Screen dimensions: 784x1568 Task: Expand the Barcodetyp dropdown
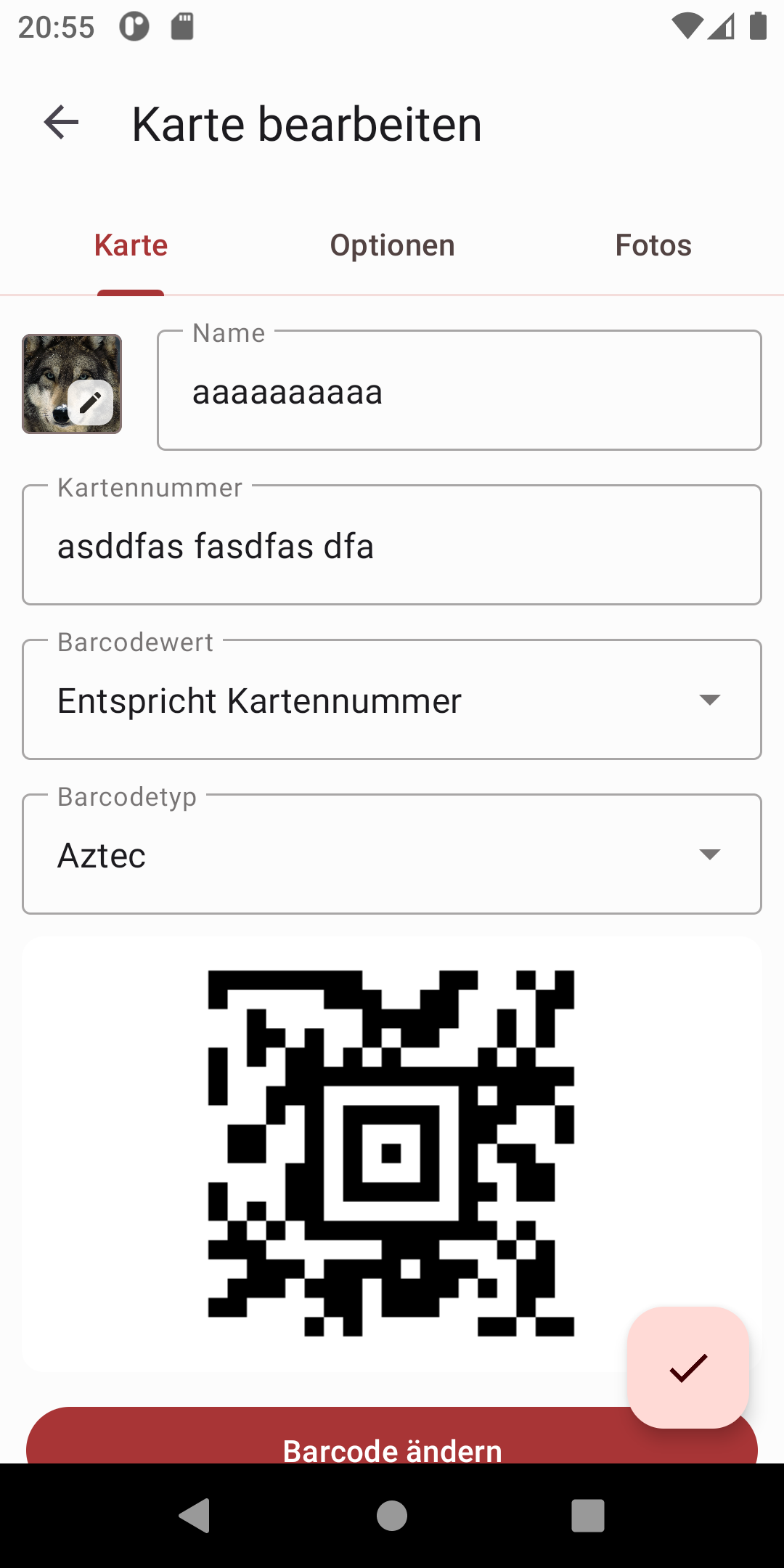click(x=392, y=855)
